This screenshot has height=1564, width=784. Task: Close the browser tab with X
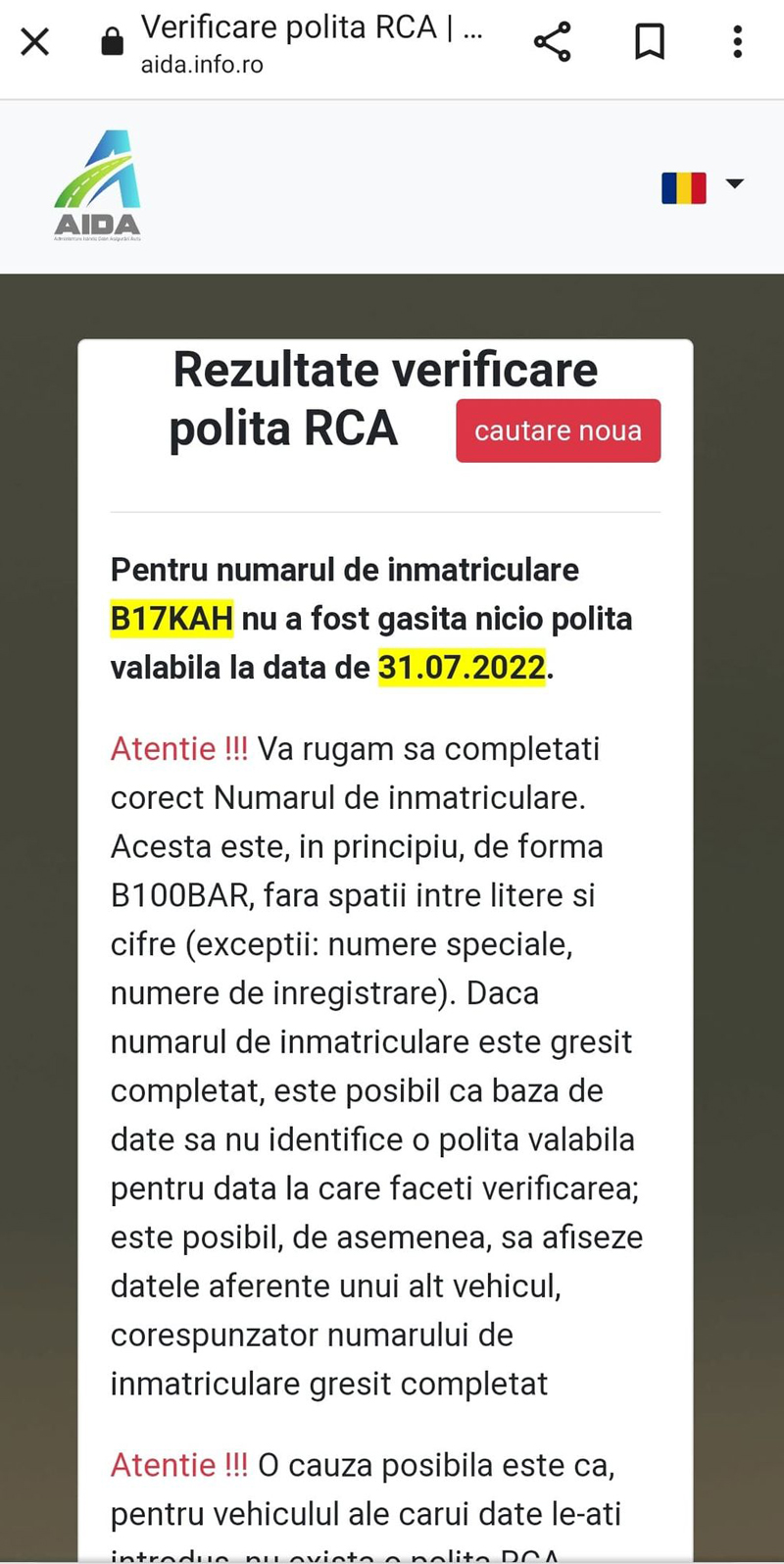35,42
